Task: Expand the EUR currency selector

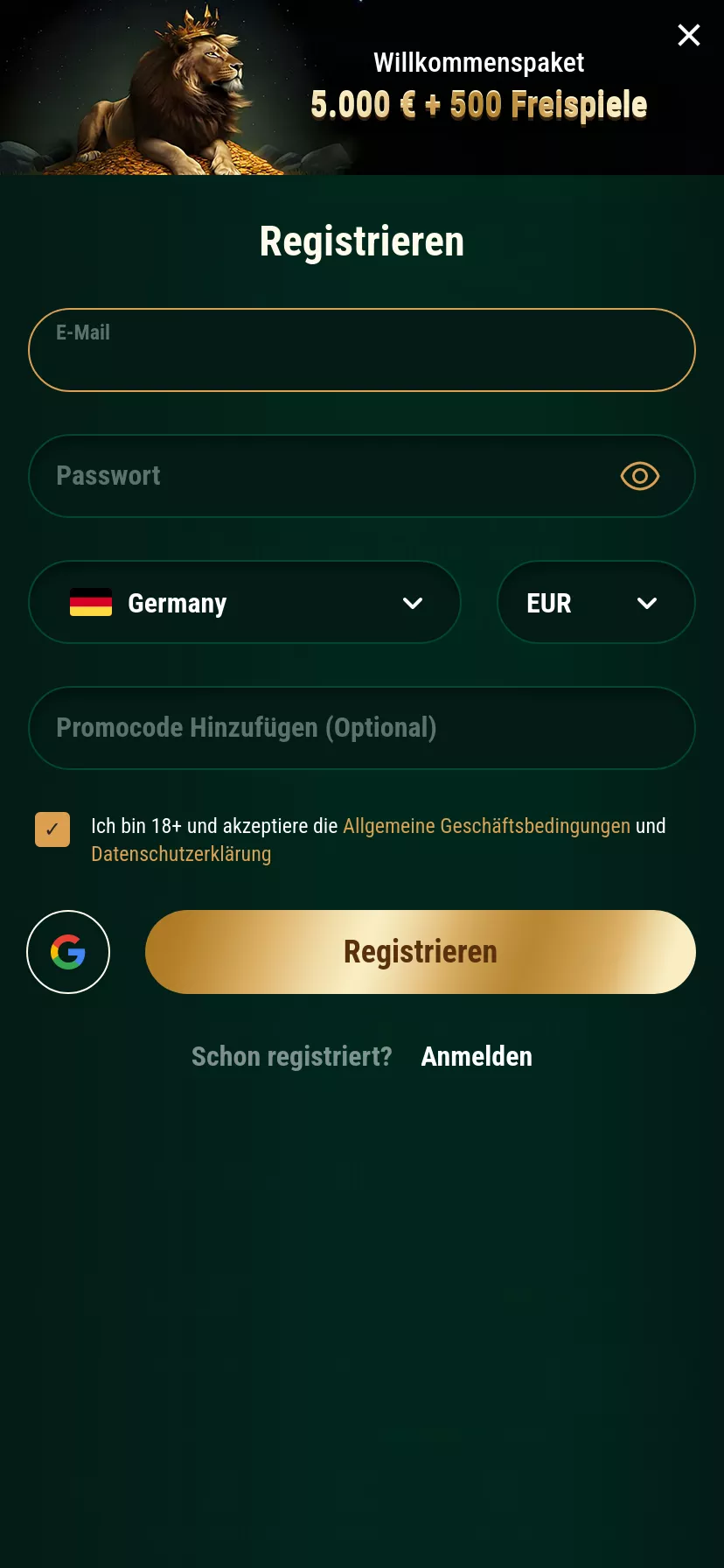Action: click(x=595, y=603)
